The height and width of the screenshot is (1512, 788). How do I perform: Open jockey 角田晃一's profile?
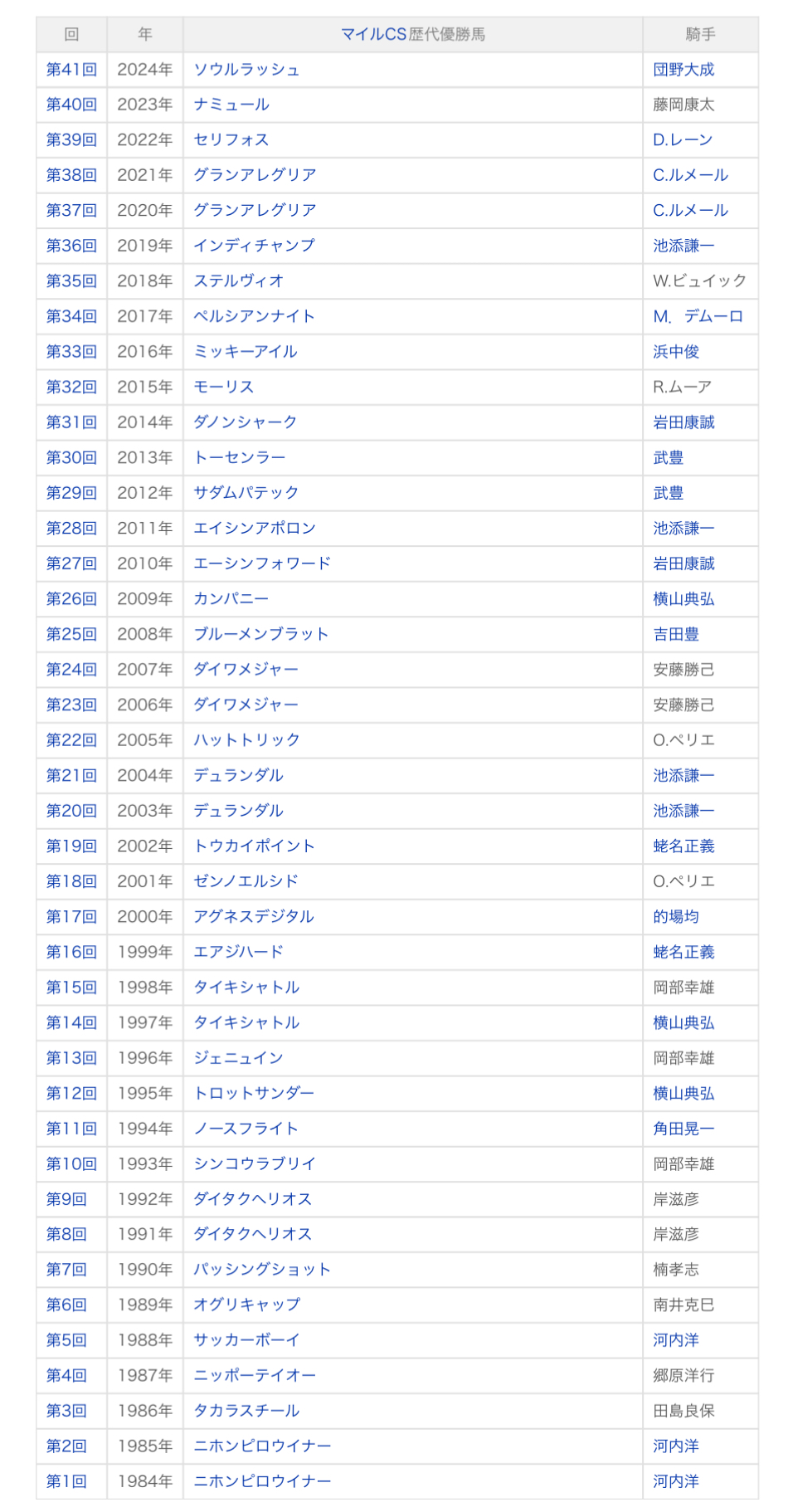(683, 1129)
